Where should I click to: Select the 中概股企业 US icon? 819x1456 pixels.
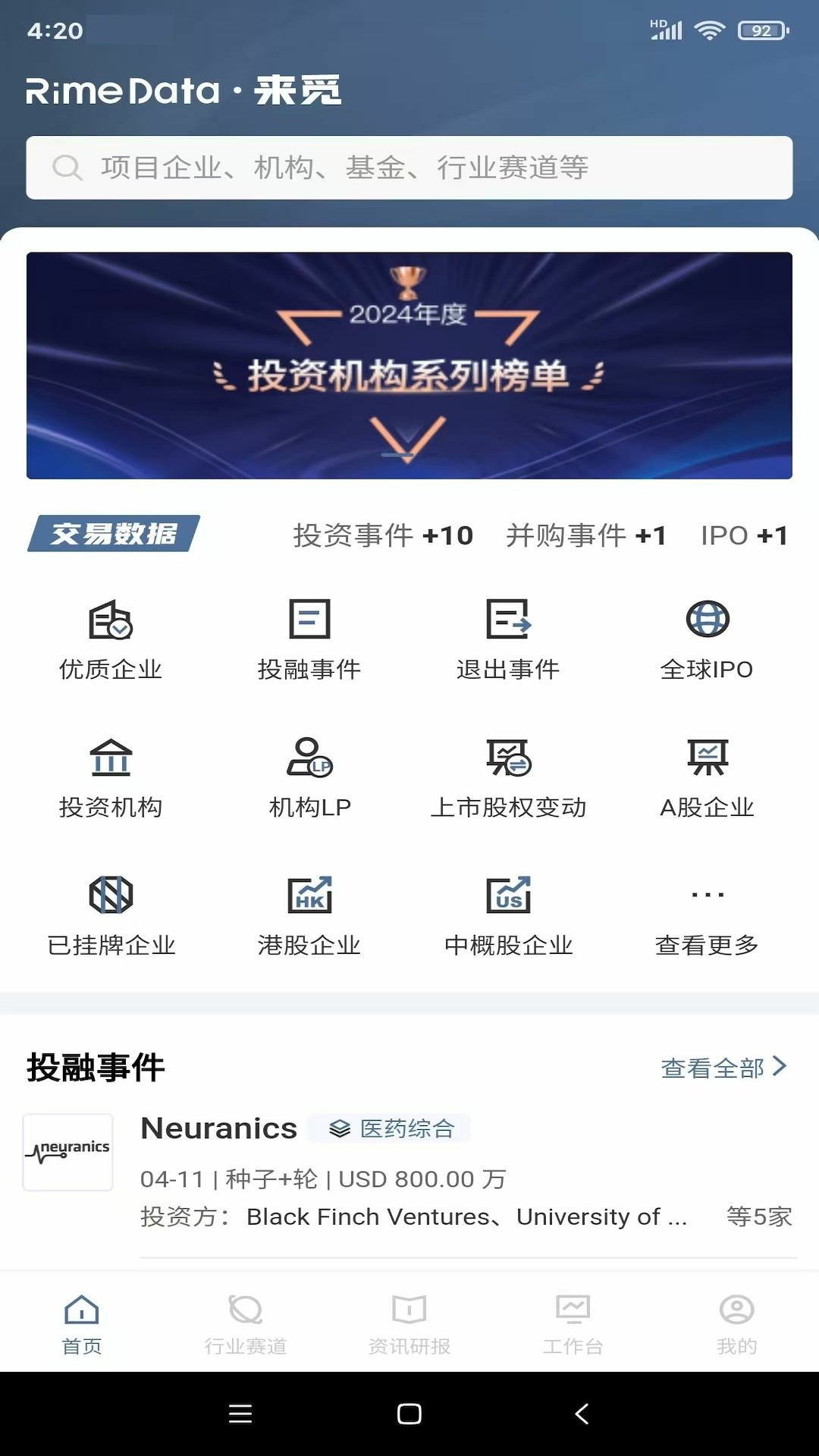[509, 913]
